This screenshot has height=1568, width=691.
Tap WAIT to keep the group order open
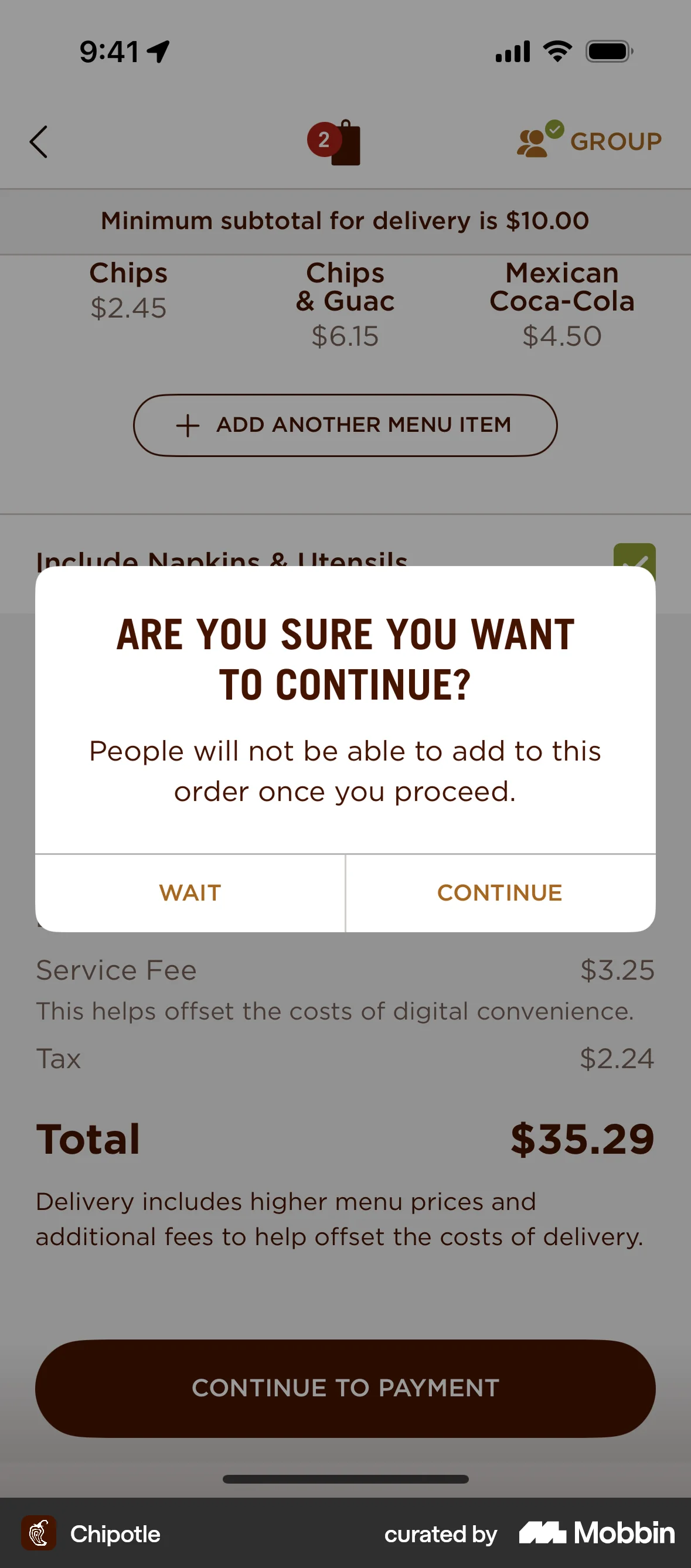(x=189, y=892)
